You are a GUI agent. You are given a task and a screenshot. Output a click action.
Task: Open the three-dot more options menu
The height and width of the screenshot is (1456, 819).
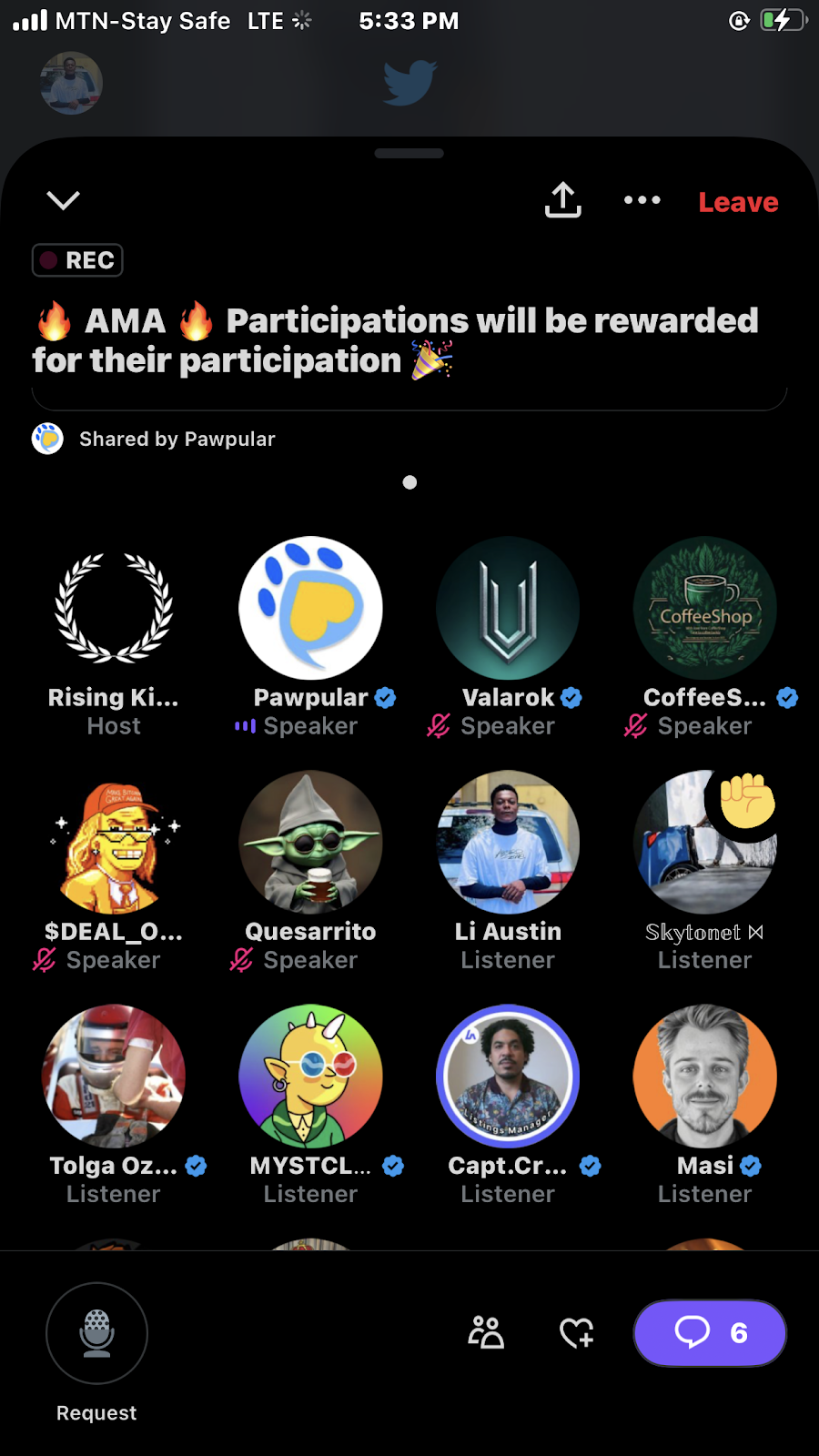(642, 200)
